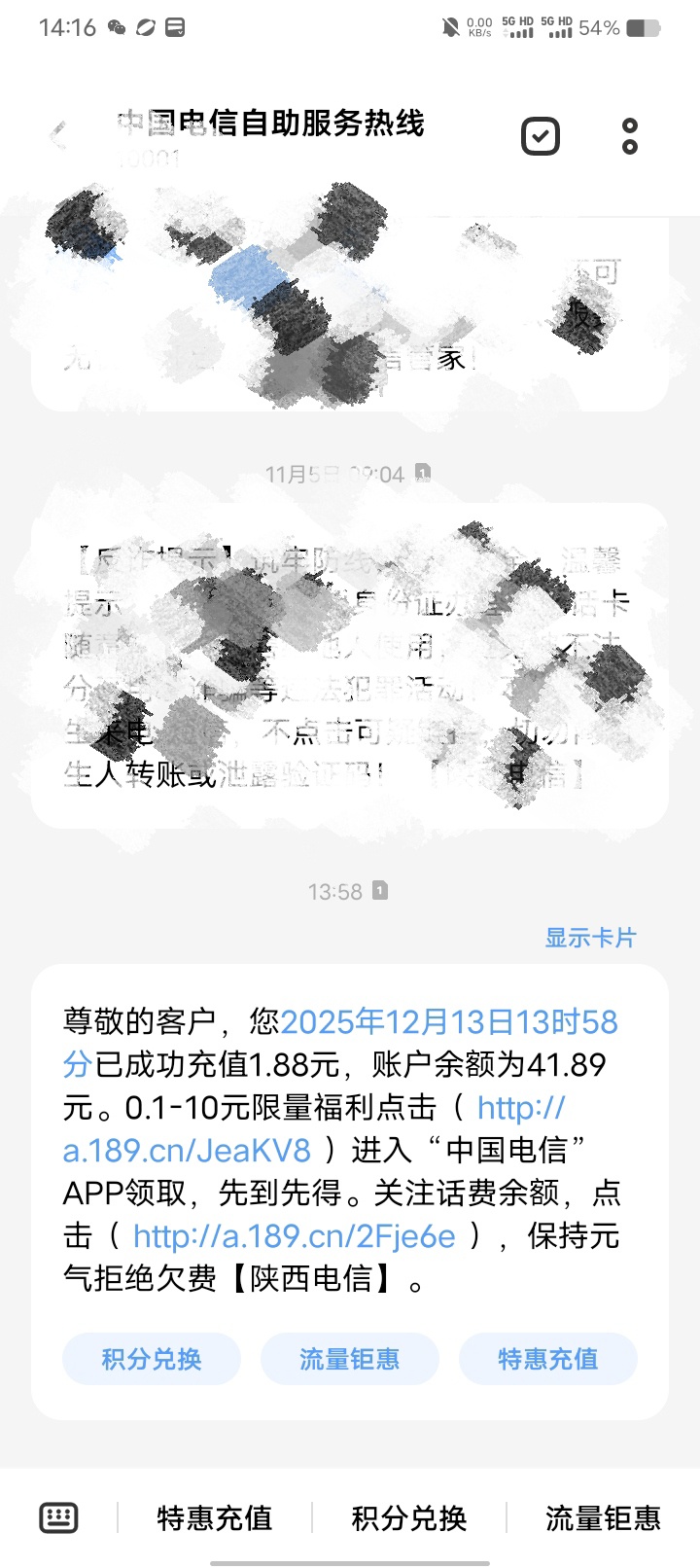Open 积分兑换 in bottom menu
Image resolution: width=700 pixels, height=1568 pixels.
(409, 1518)
